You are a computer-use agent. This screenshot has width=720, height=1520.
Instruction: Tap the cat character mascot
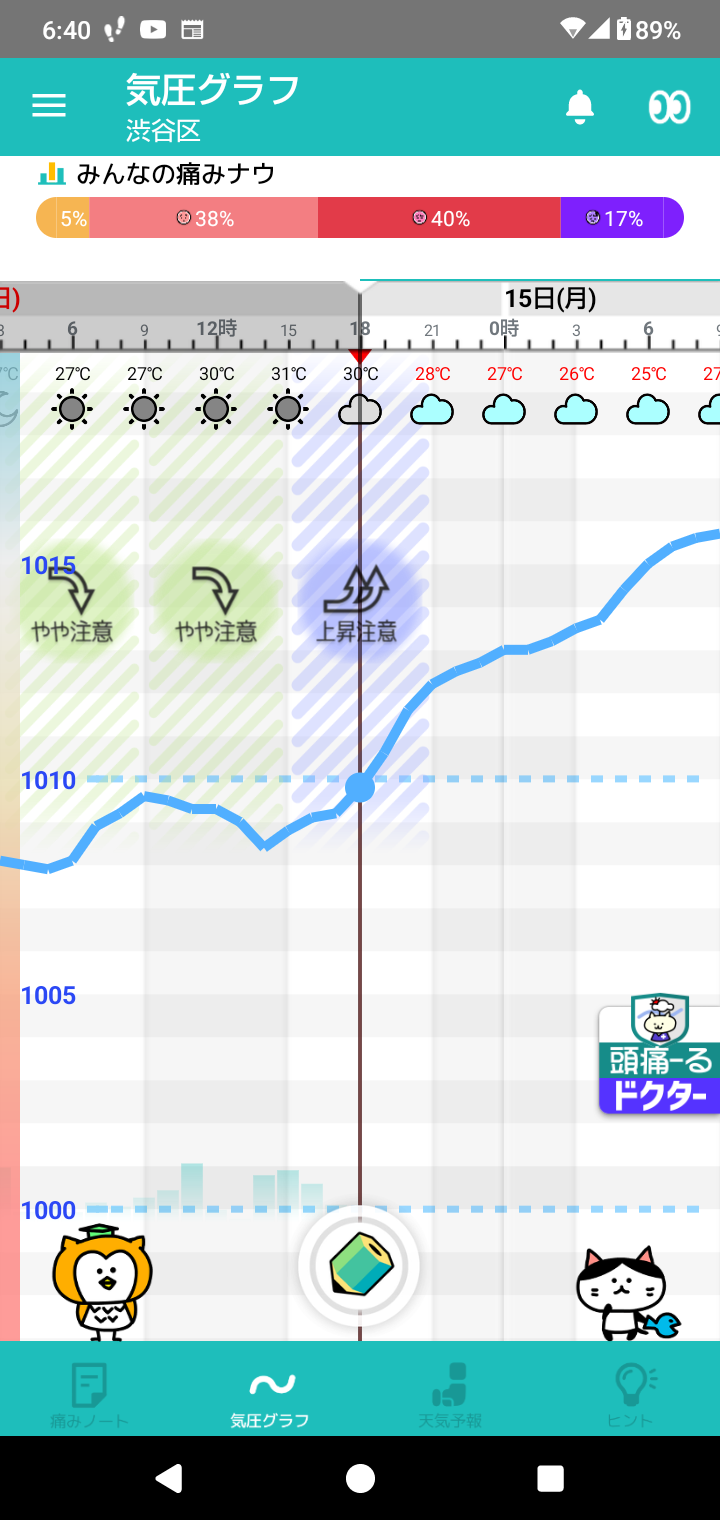point(623,1292)
